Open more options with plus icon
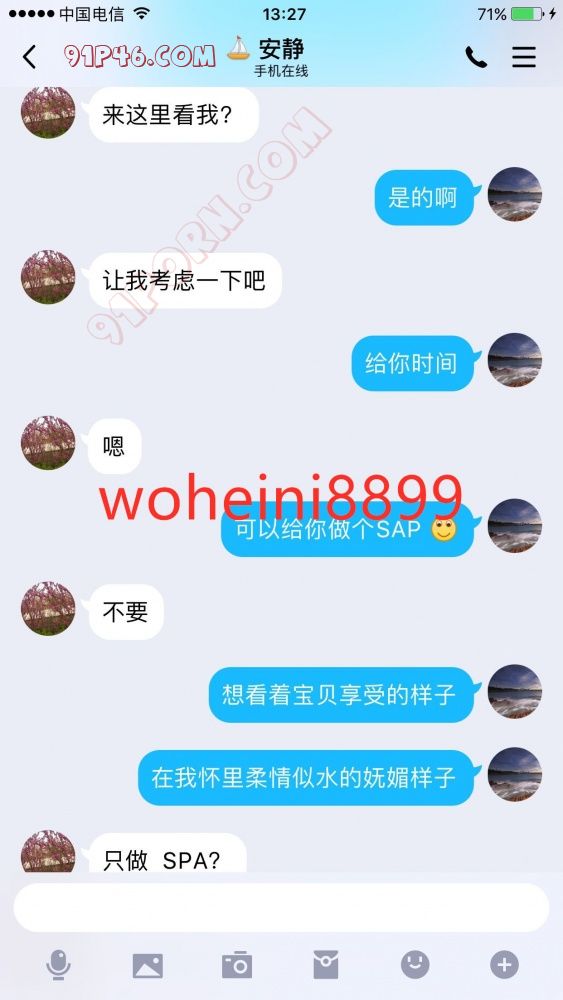The image size is (563, 1000). [x=504, y=965]
